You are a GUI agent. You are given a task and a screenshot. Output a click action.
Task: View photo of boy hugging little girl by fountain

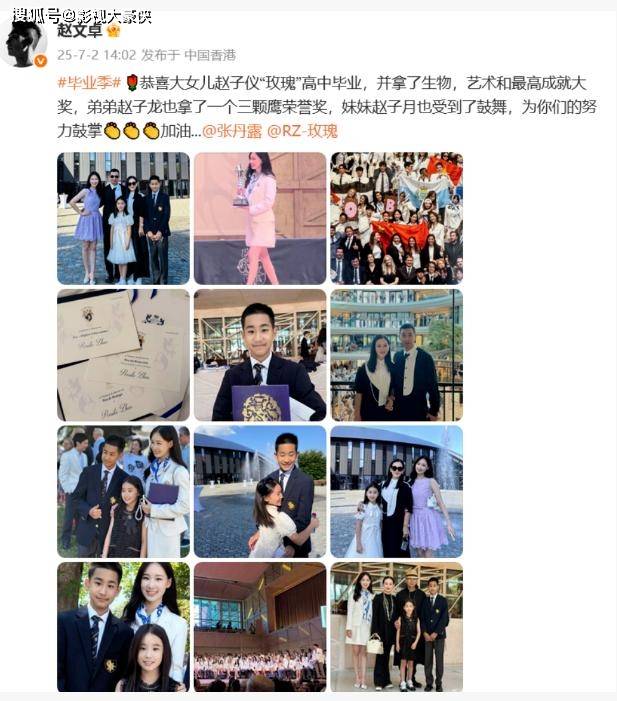260,491
